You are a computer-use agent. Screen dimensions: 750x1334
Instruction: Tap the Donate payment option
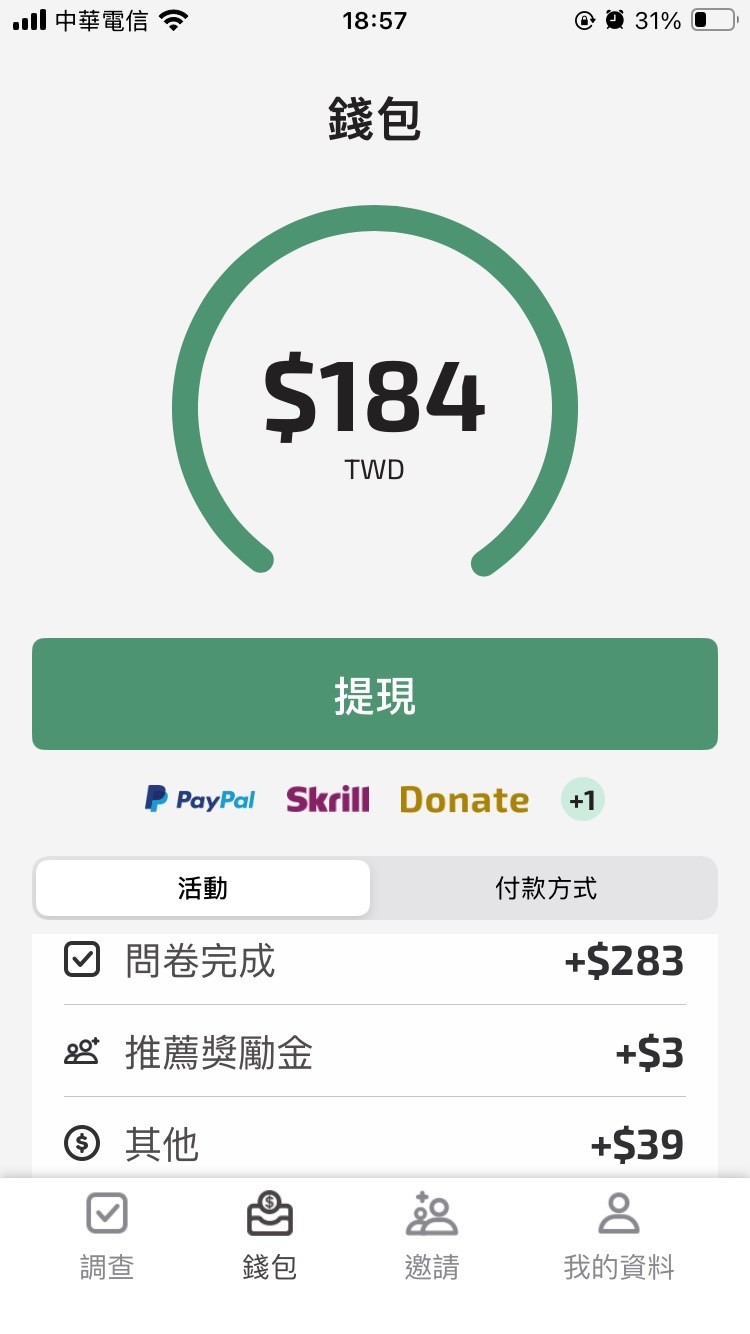pyautogui.click(x=463, y=798)
